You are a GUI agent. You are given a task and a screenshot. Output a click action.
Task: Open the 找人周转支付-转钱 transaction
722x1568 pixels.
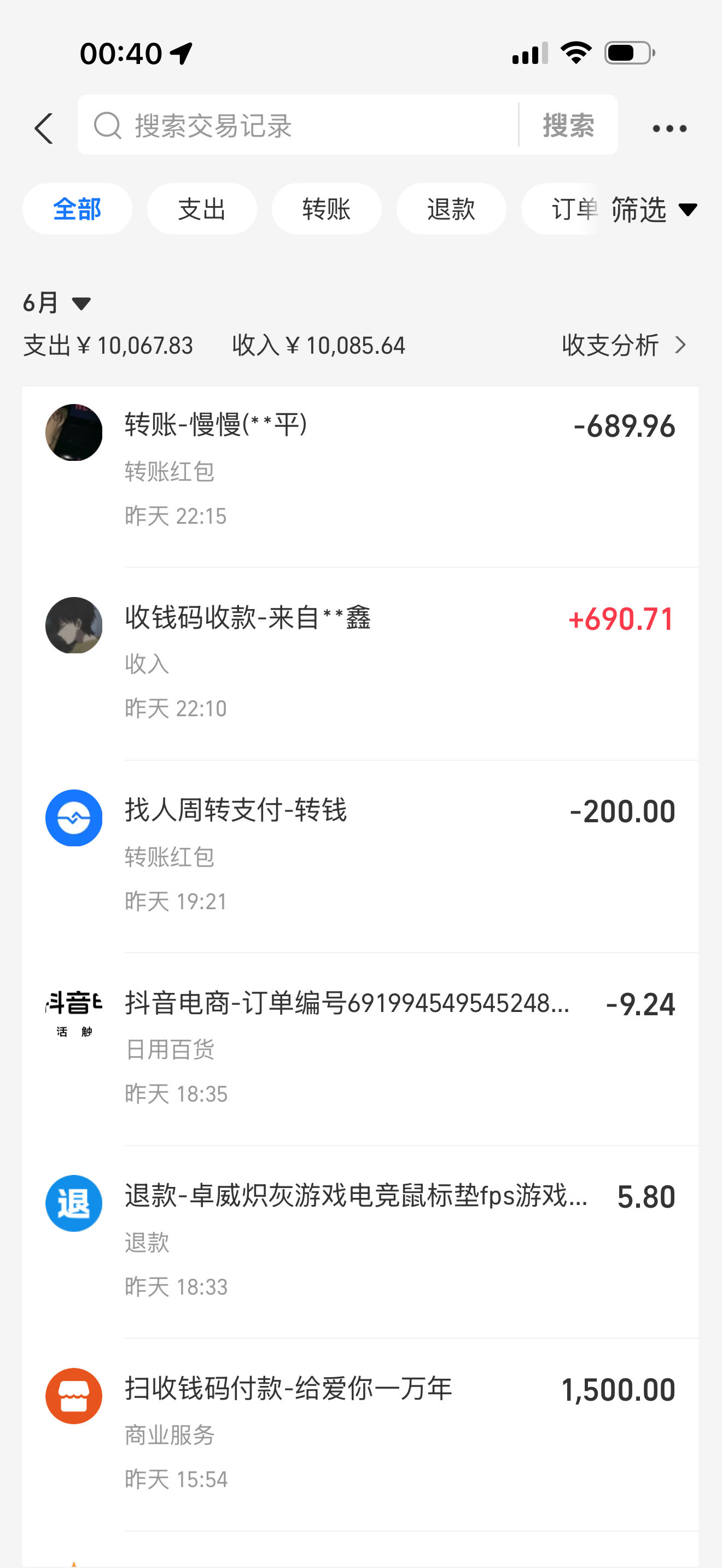[359, 855]
